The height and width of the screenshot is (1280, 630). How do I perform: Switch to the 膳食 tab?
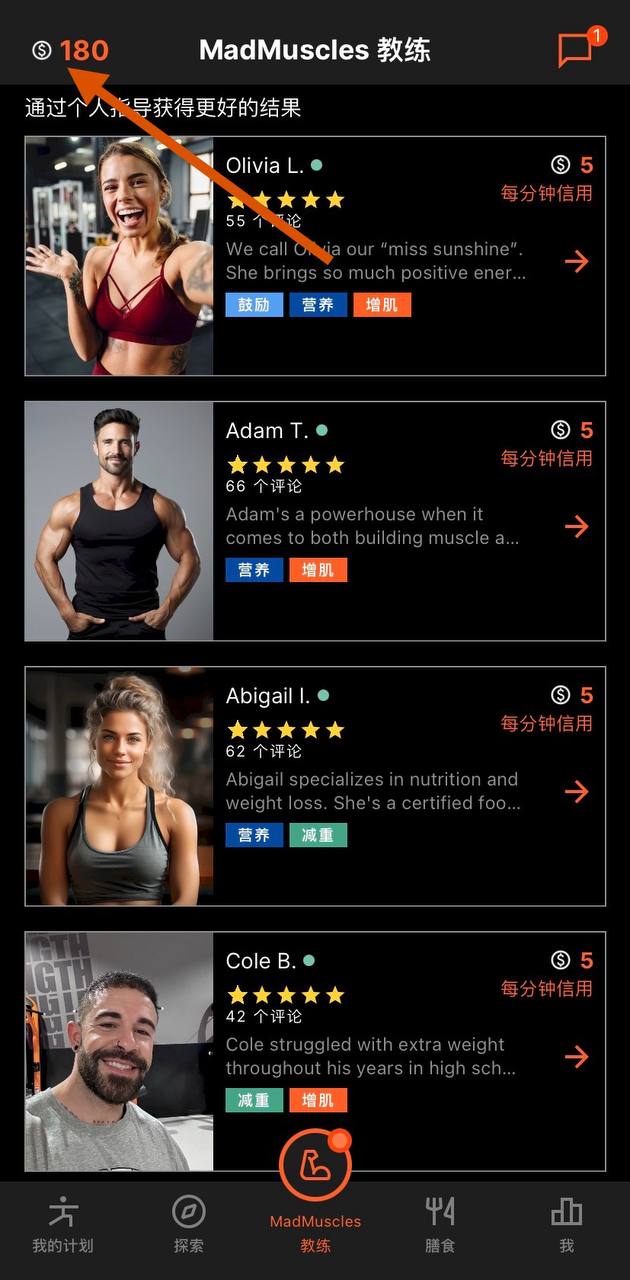click(x=440, y=1225)
